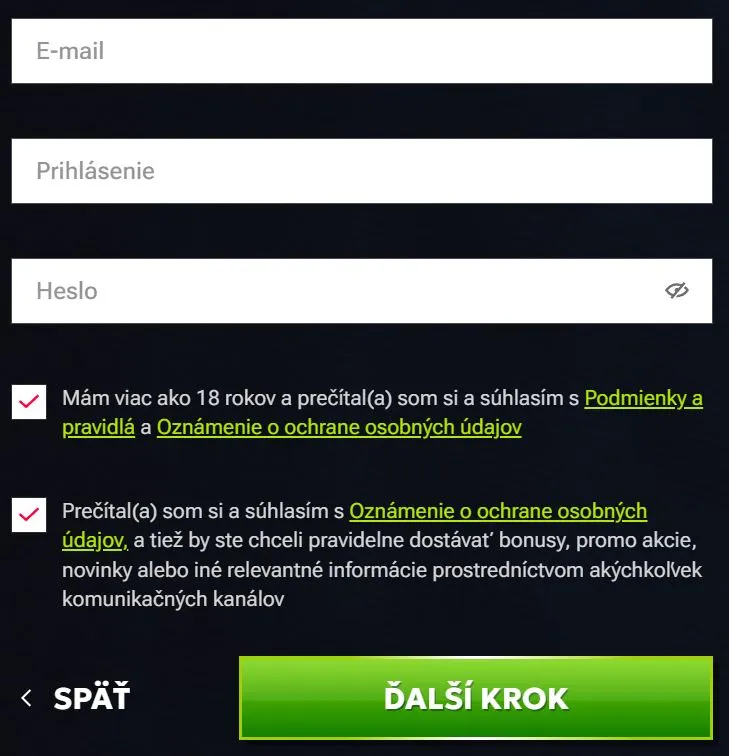Click inside the E-mail input field
Viewport: 729px width, 756px height.
(360, 50)
